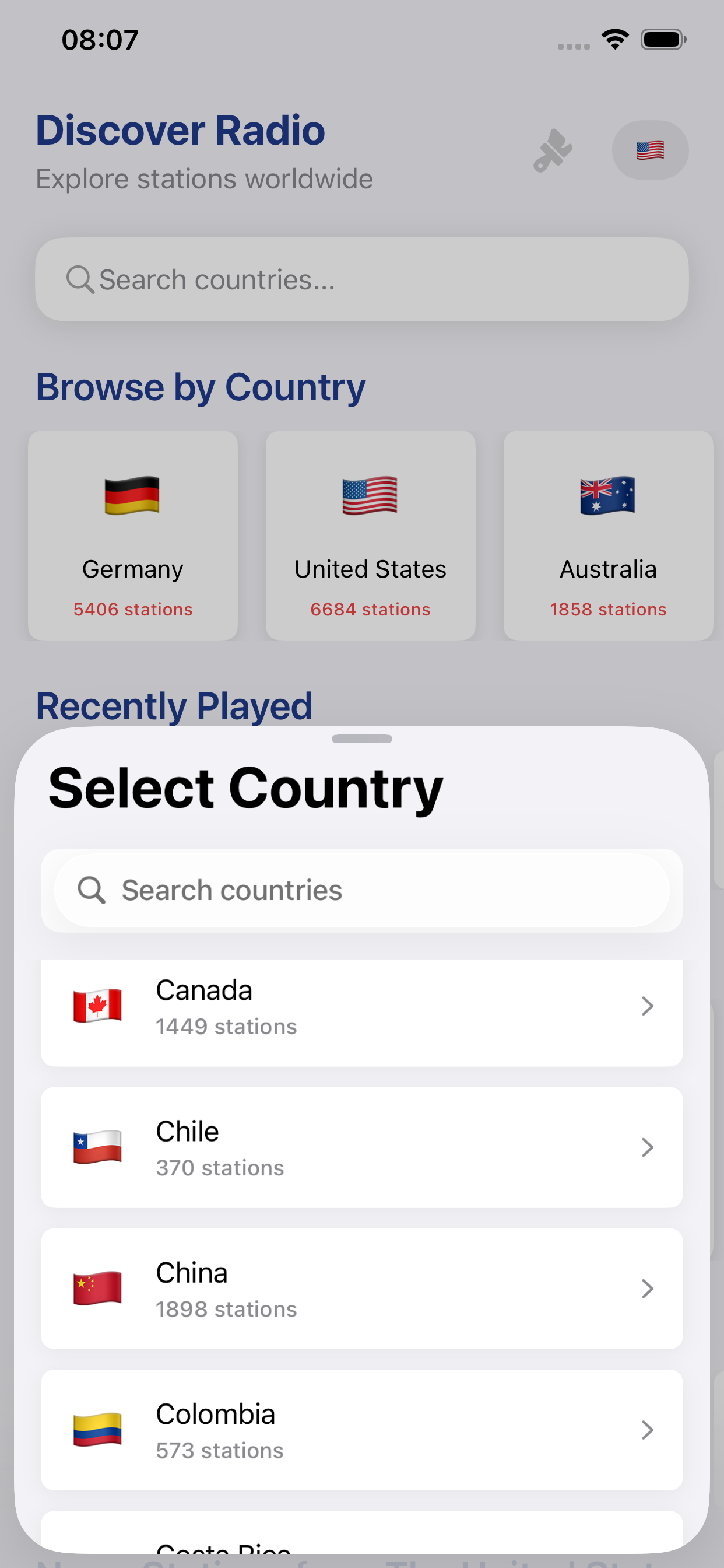Click the Australia flag on its browse card

607,496
